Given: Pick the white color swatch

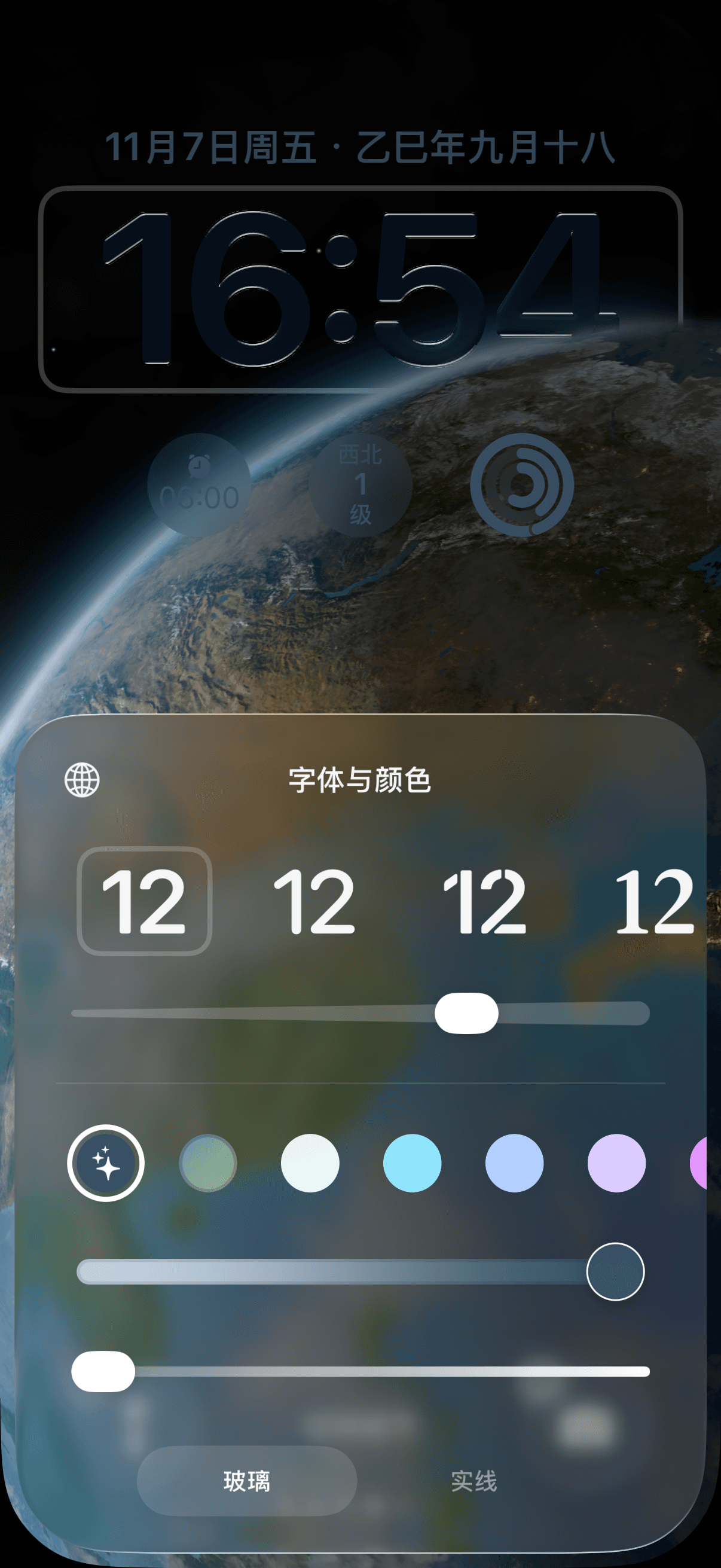Looking at the screenshot, I should (x=311, y=1163).
